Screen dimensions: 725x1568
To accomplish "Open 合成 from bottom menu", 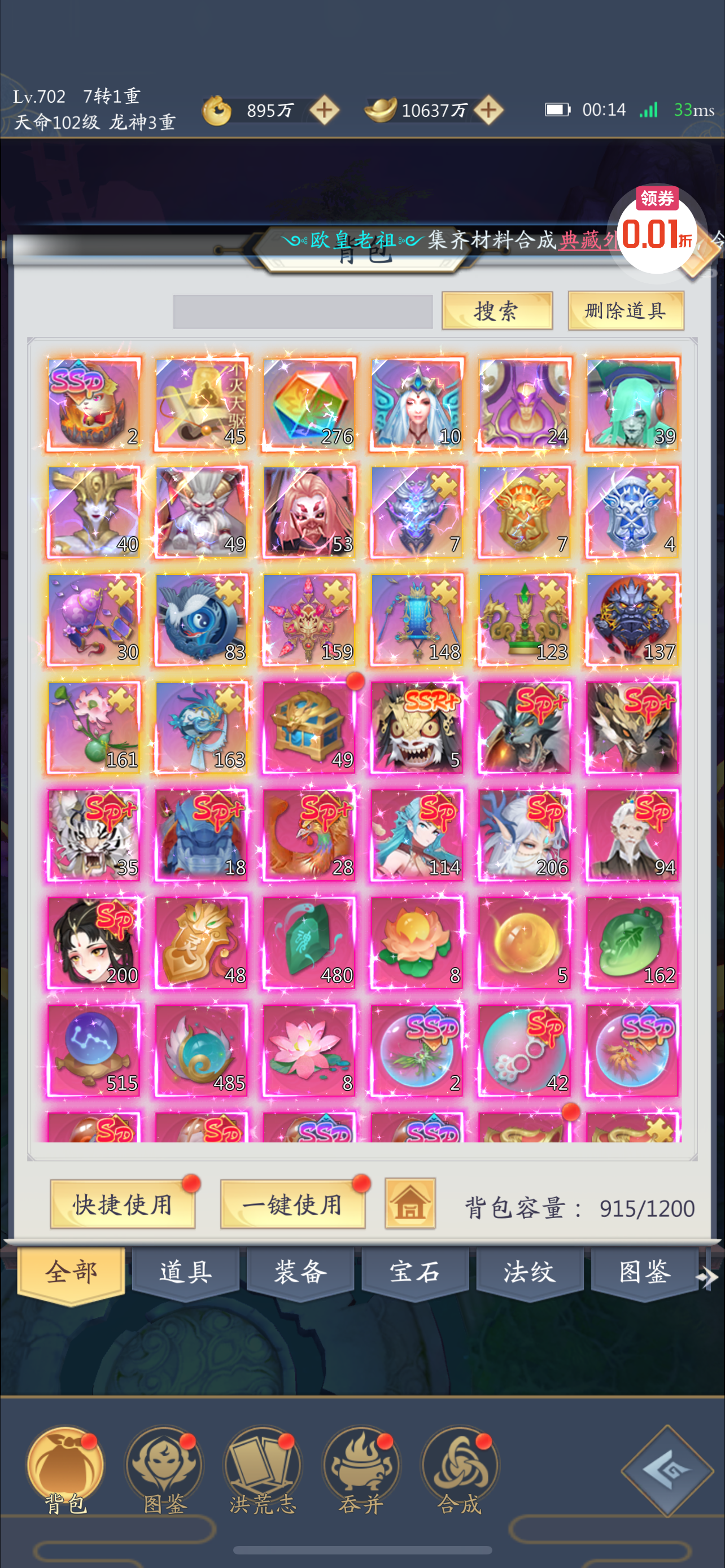I will click(x=460, y=1470).
